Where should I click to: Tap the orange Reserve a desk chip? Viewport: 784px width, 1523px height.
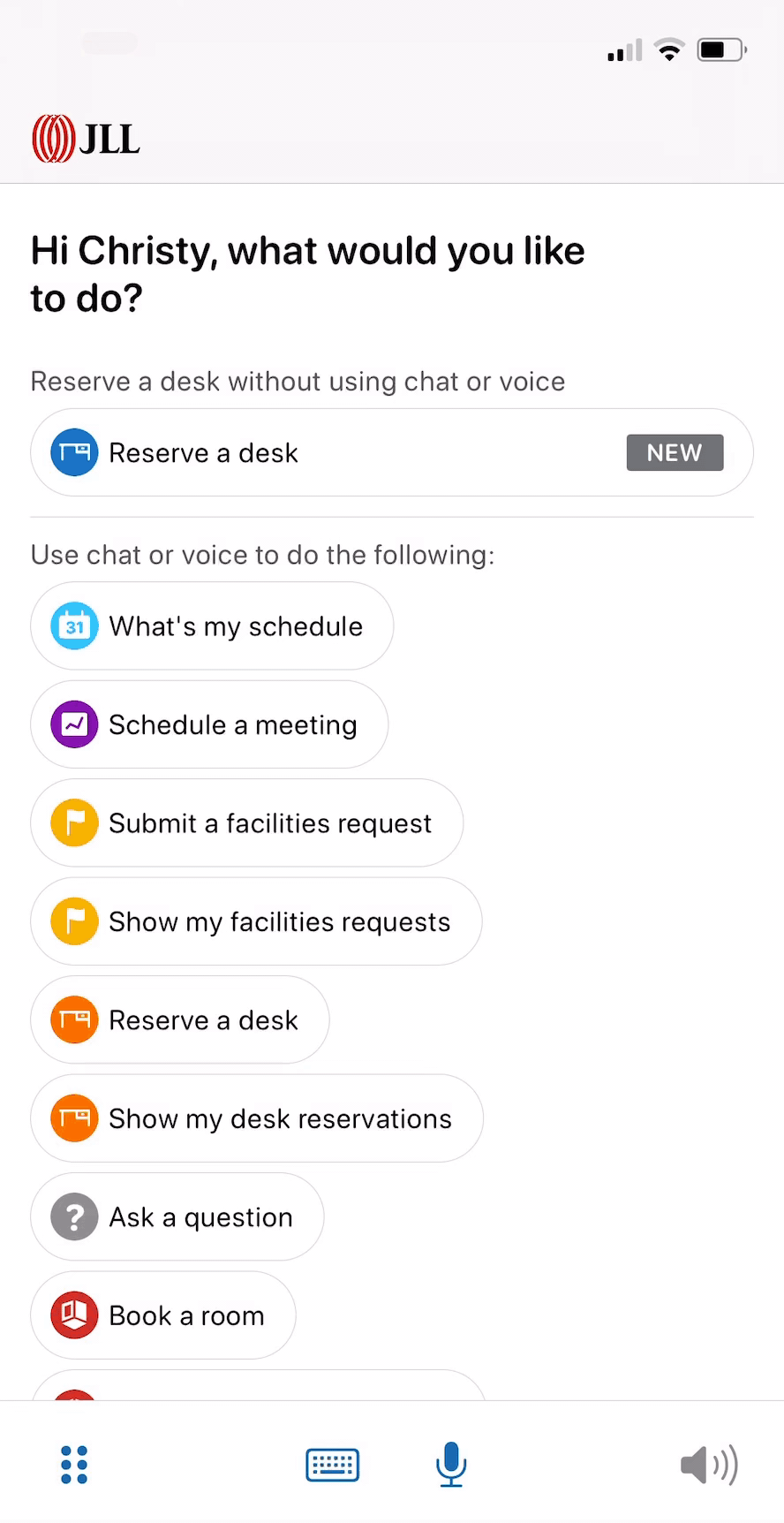(180, 1020)
